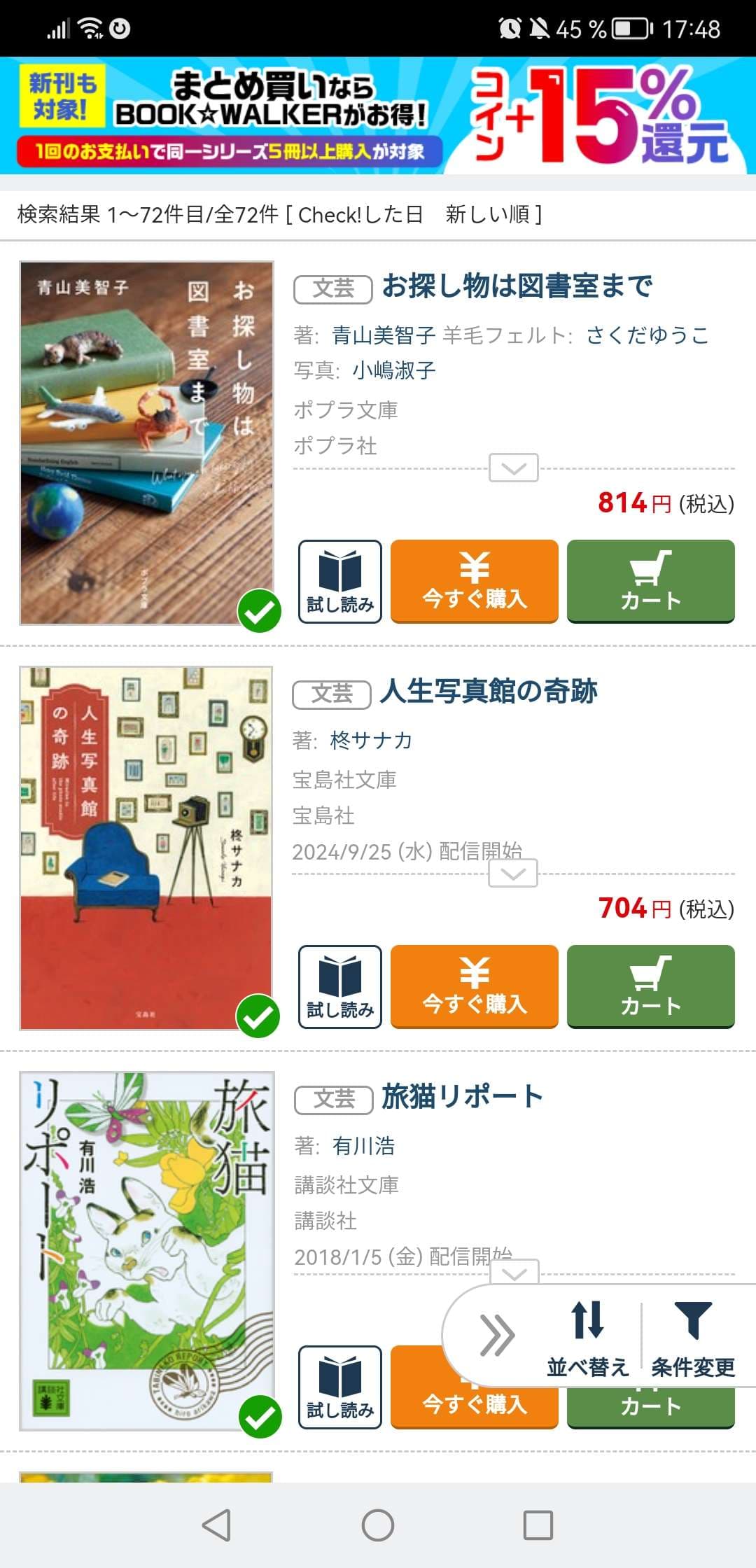Toggle the checkmark on お探し物は図書室まで

point(259,612)
